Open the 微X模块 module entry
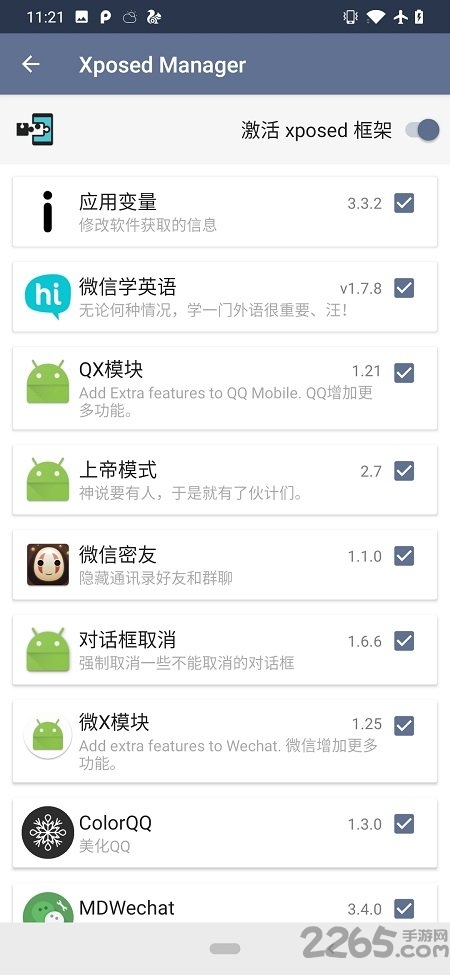Screen dimensions: 450x975 coord(225,741)
